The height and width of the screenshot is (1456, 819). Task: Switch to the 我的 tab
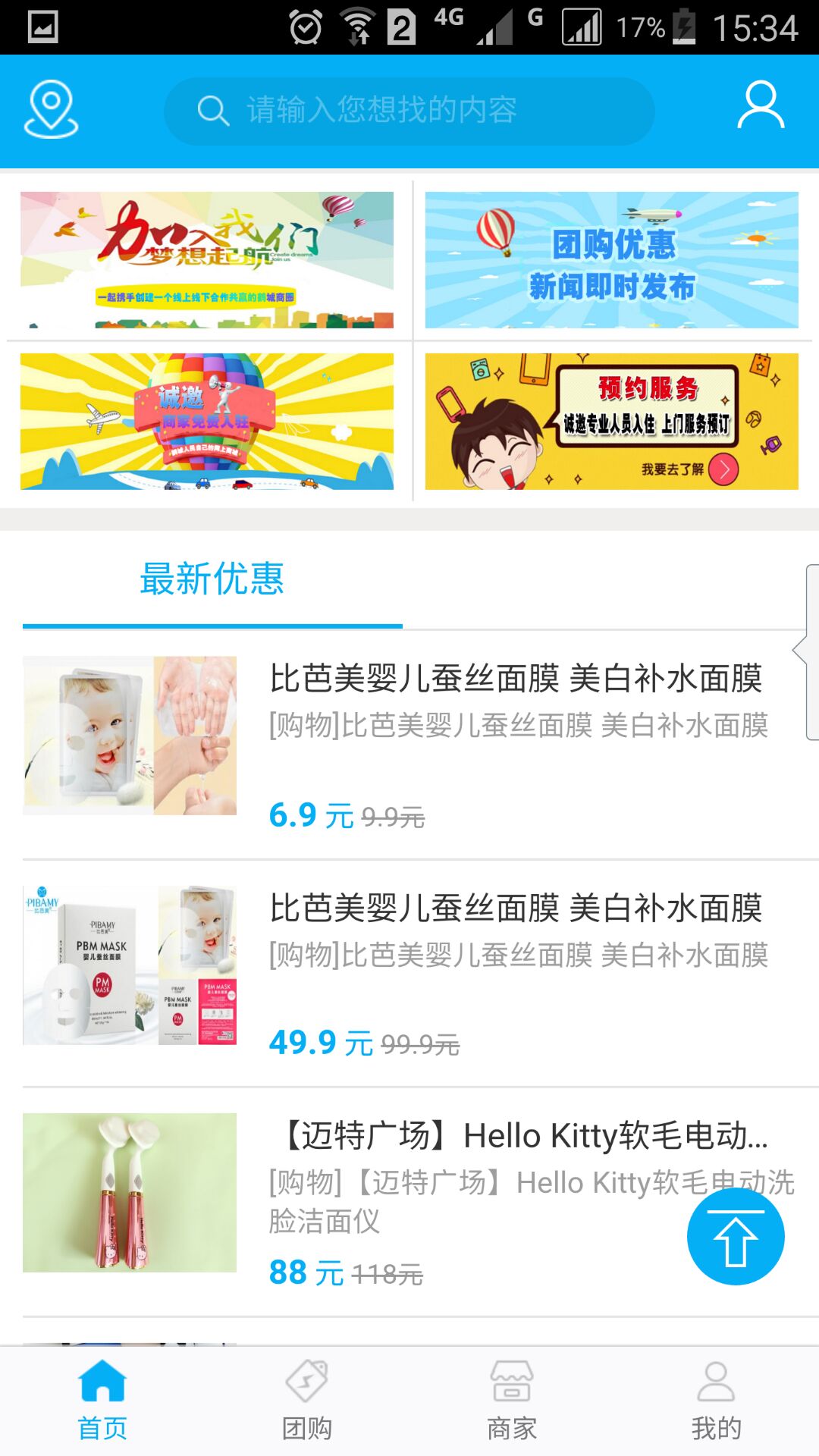pyautogui.click(x=717, y=1401)
